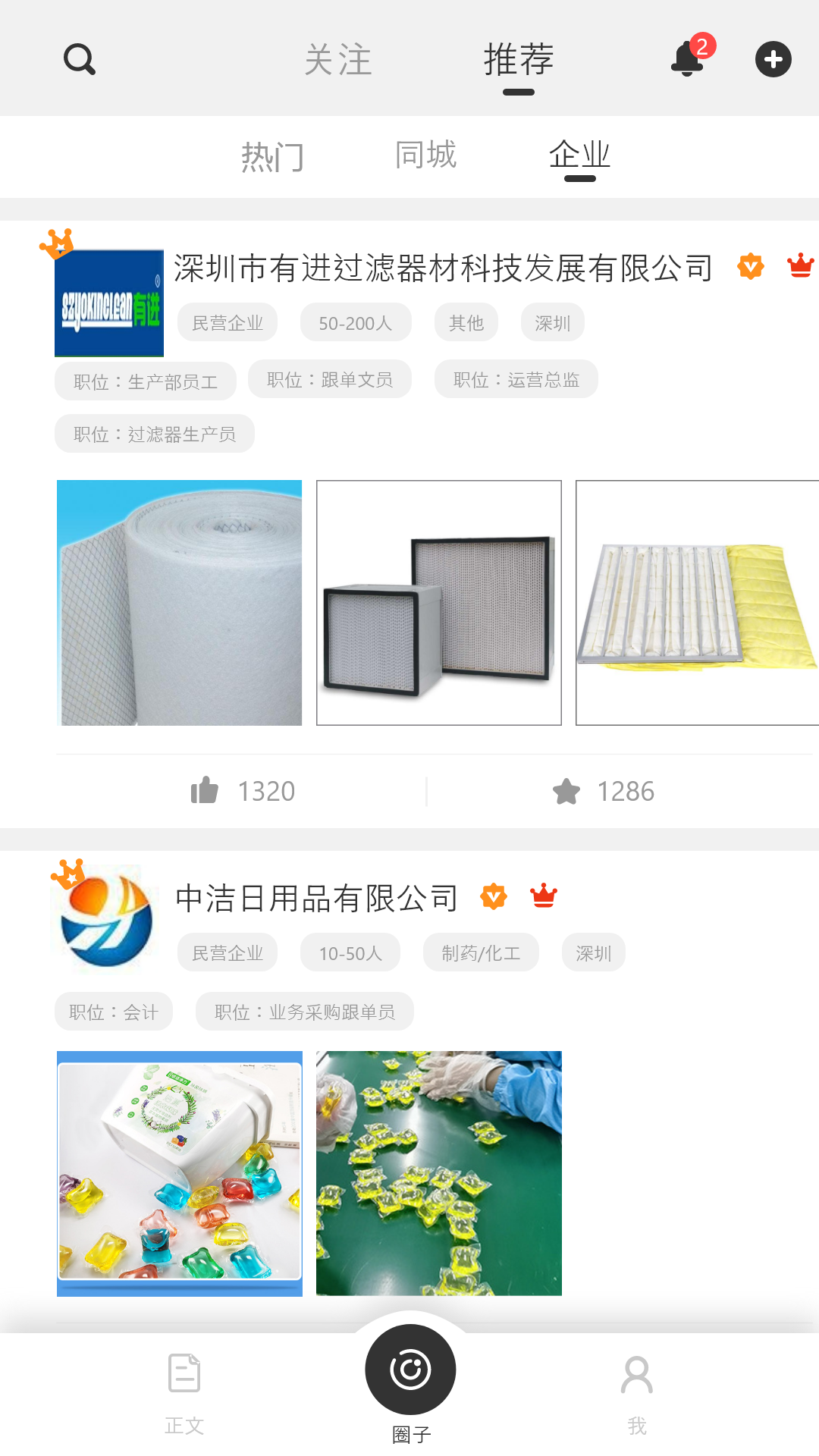Image resolution: width=819 pixels, height=1456 pixels.
Task: Click the crown icon beside 中洁日用品有限公司
Action: coord(543,896)
